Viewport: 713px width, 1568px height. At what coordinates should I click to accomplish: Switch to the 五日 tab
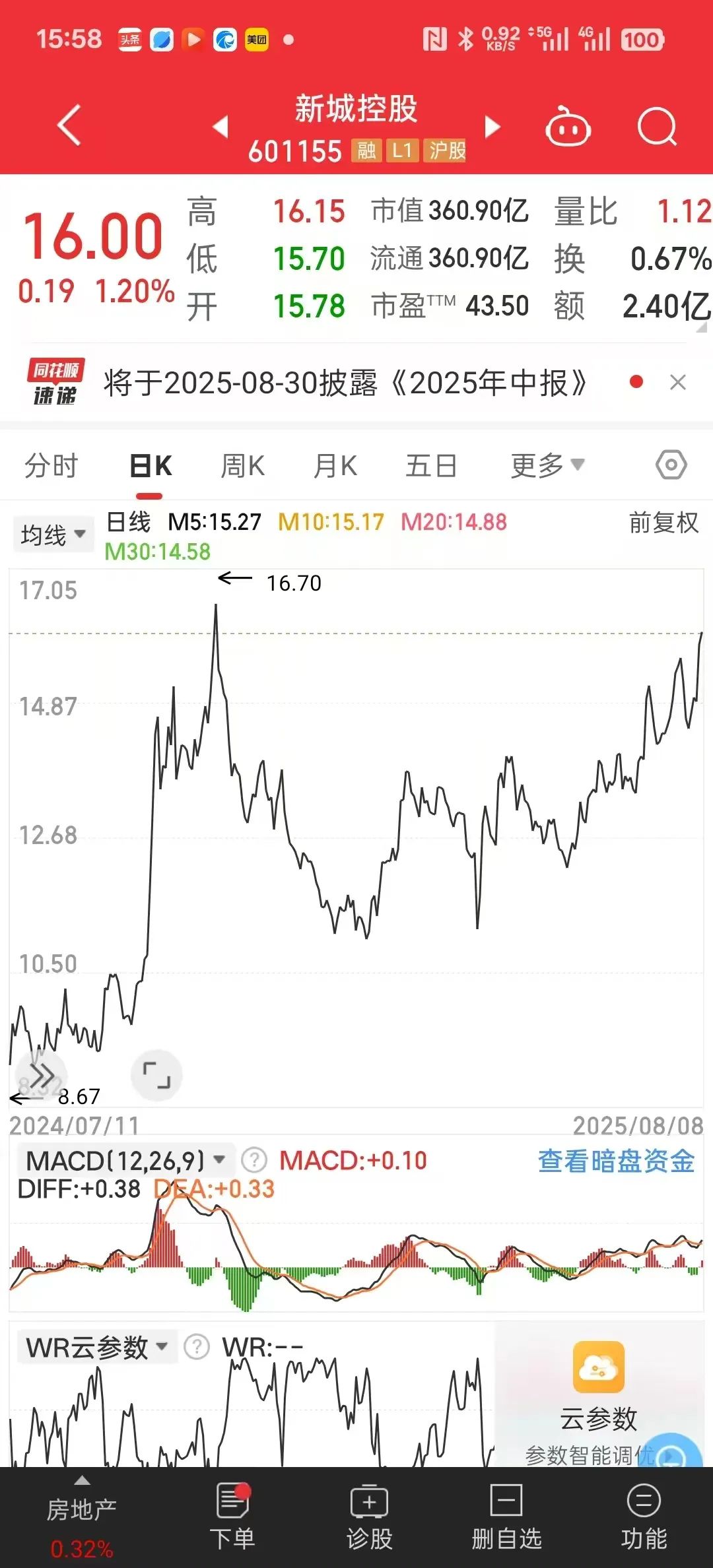click(x=431, y=466)
